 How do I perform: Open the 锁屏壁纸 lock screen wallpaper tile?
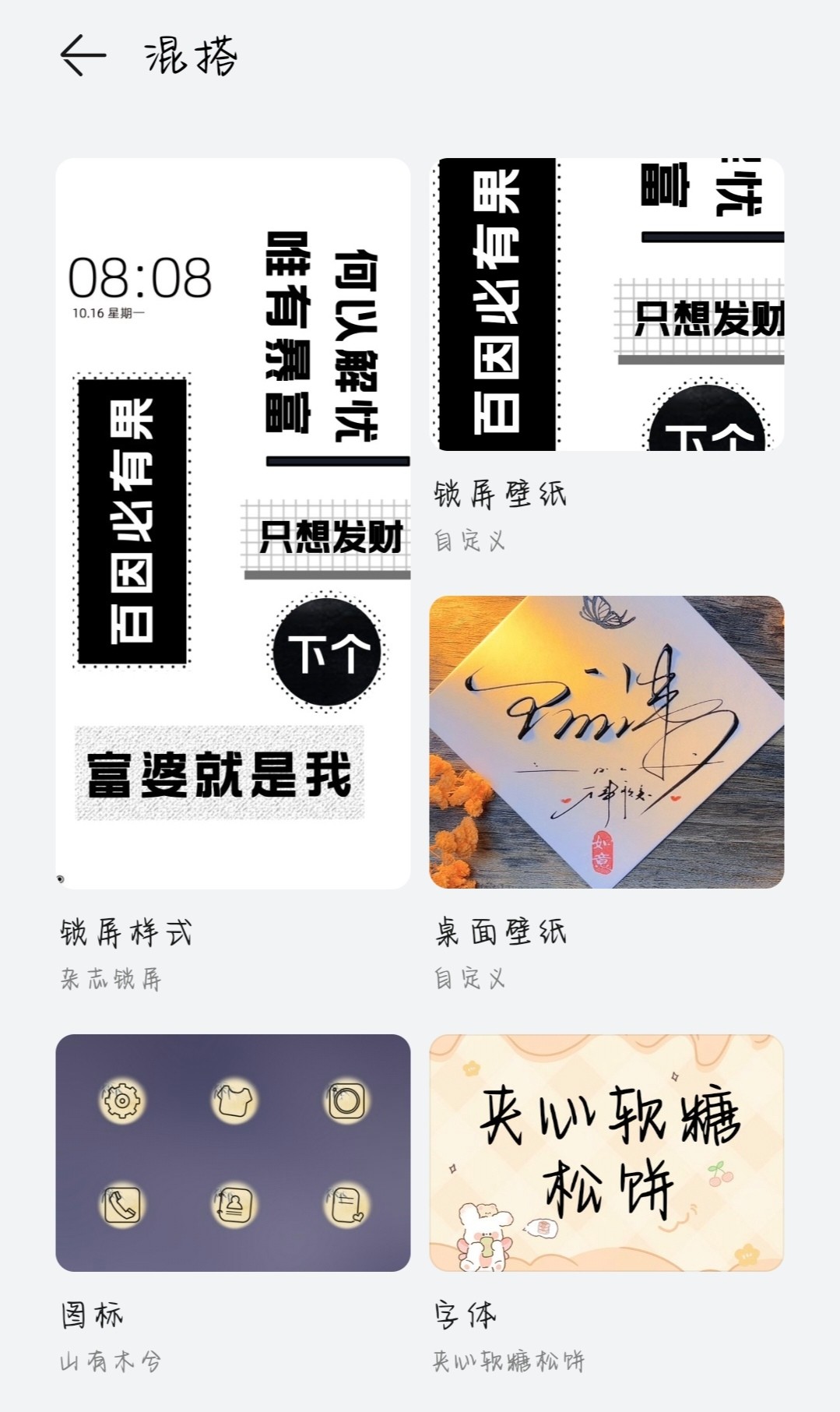(606, 305)
